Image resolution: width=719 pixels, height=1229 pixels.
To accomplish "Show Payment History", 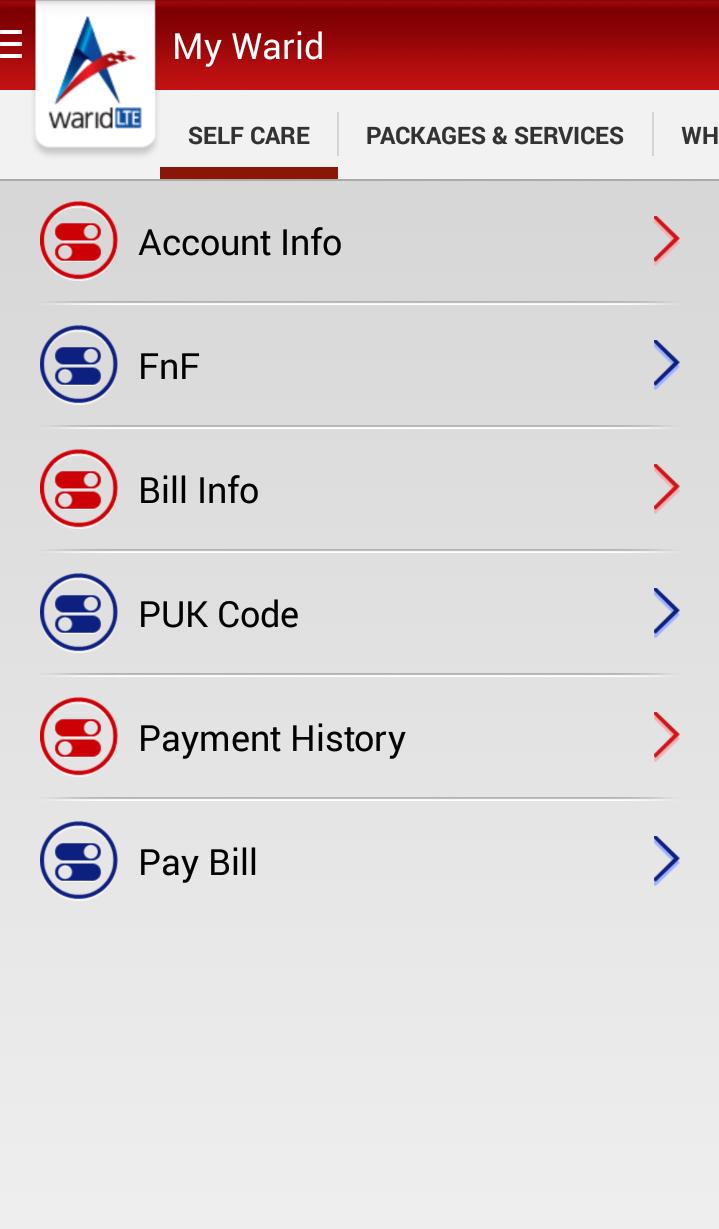I will point(359,738).
